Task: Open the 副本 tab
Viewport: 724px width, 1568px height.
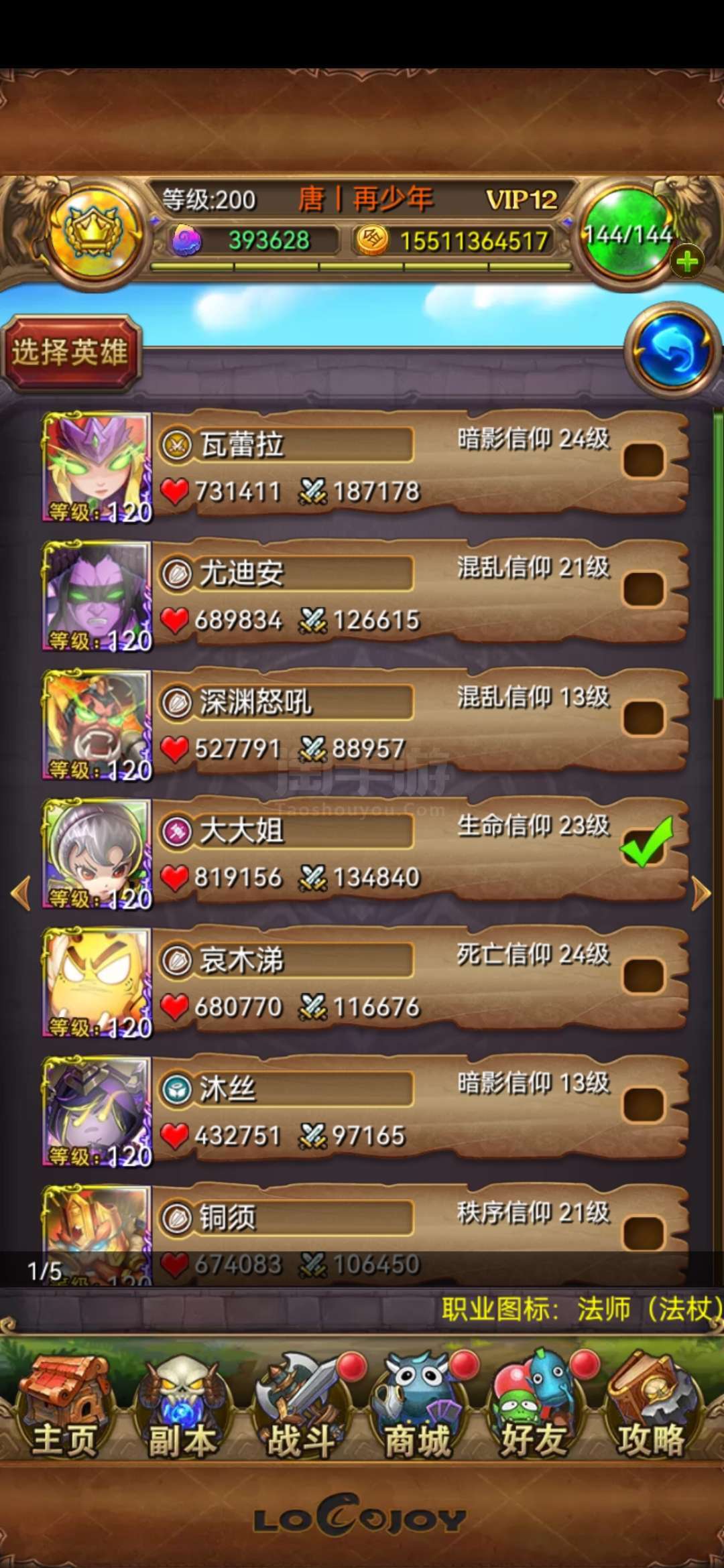Action: pyautogui.click(x=182, y=1407)
